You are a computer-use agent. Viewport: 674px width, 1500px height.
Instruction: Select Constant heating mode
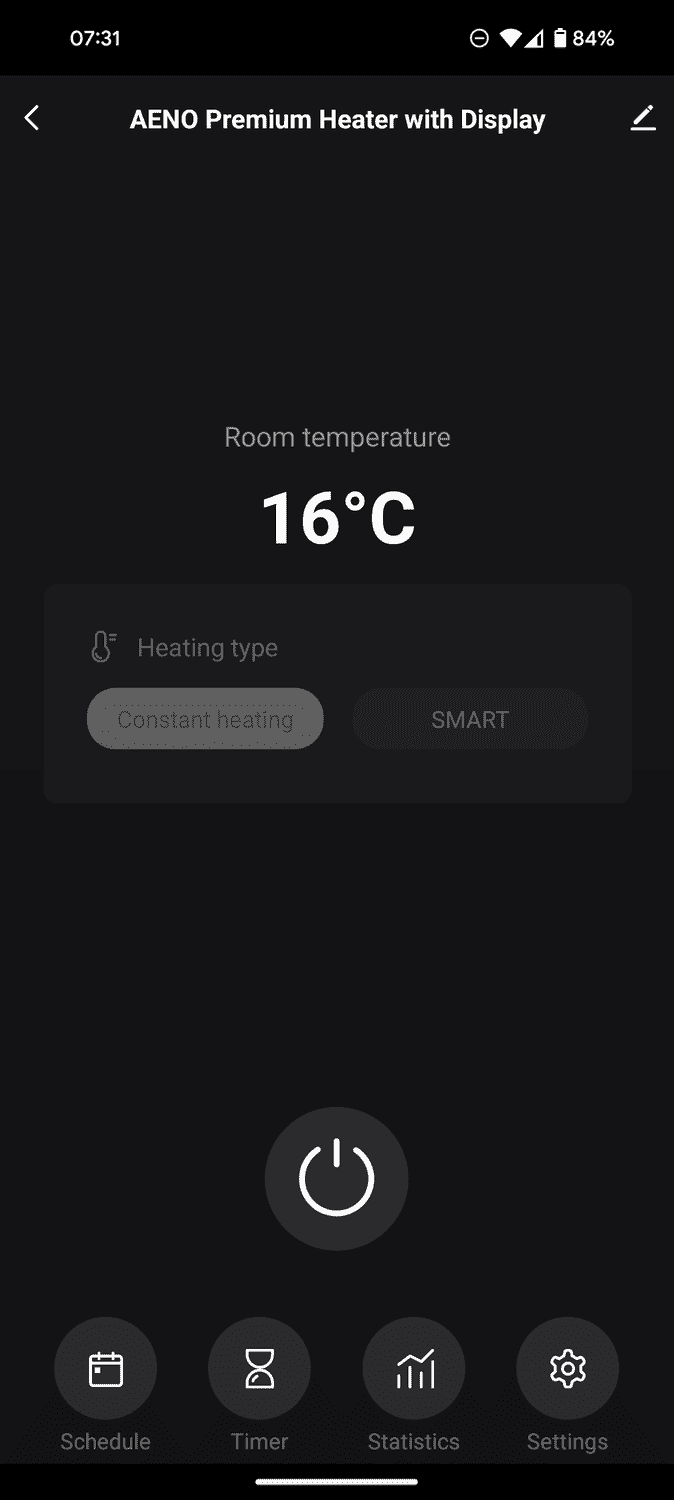point(205,719)
